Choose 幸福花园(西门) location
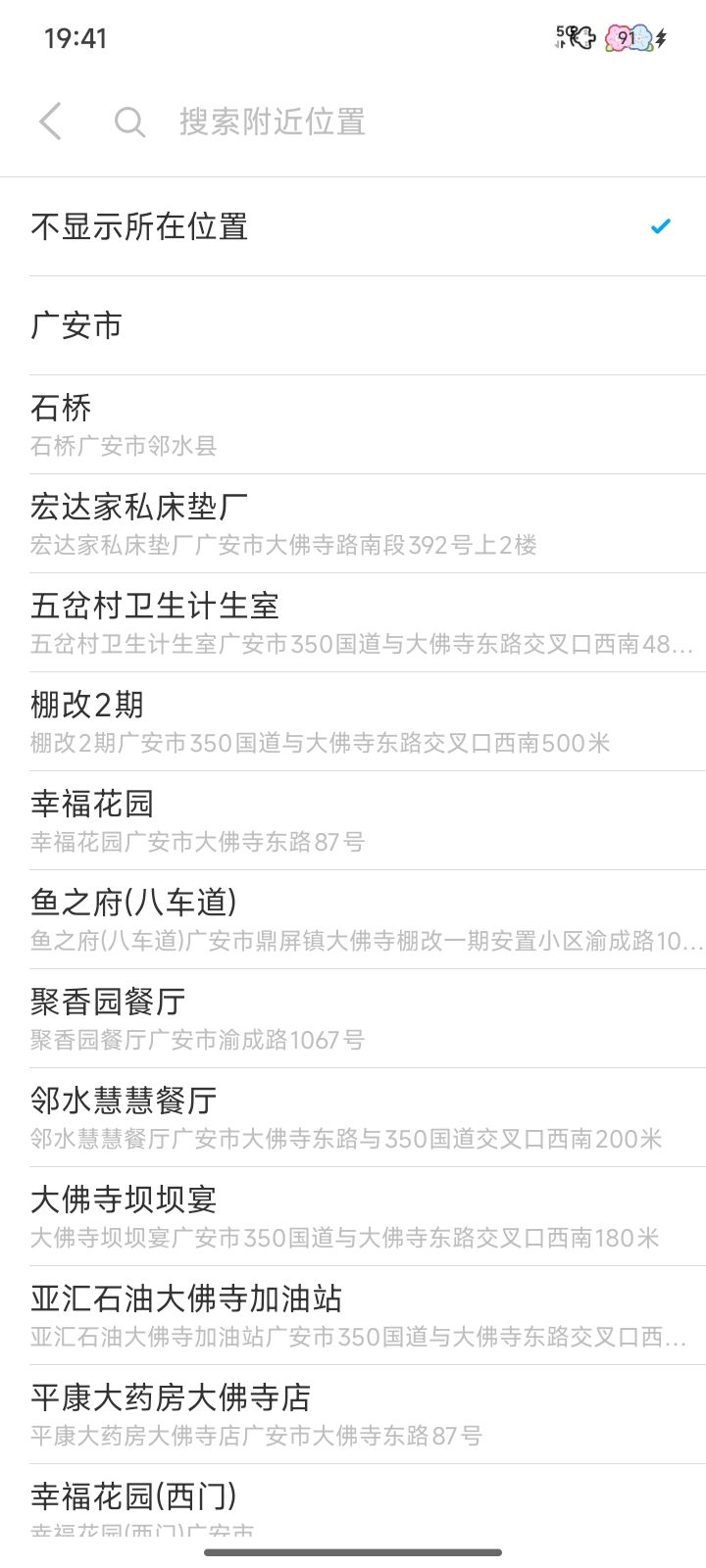This screenshot has width=706, height=1568. click(x=353, y=1501)
